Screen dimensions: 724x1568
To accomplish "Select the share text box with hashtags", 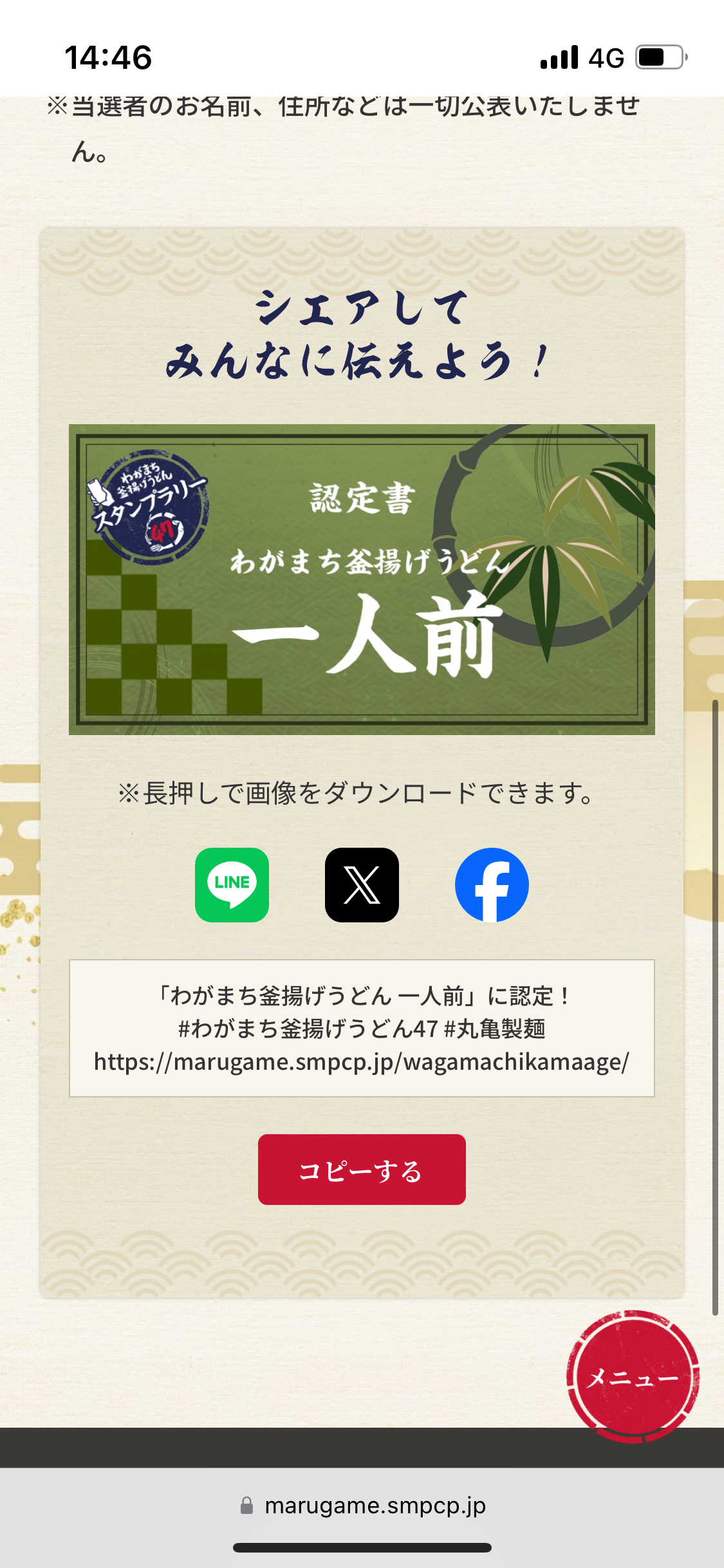I will [362, 1029].
